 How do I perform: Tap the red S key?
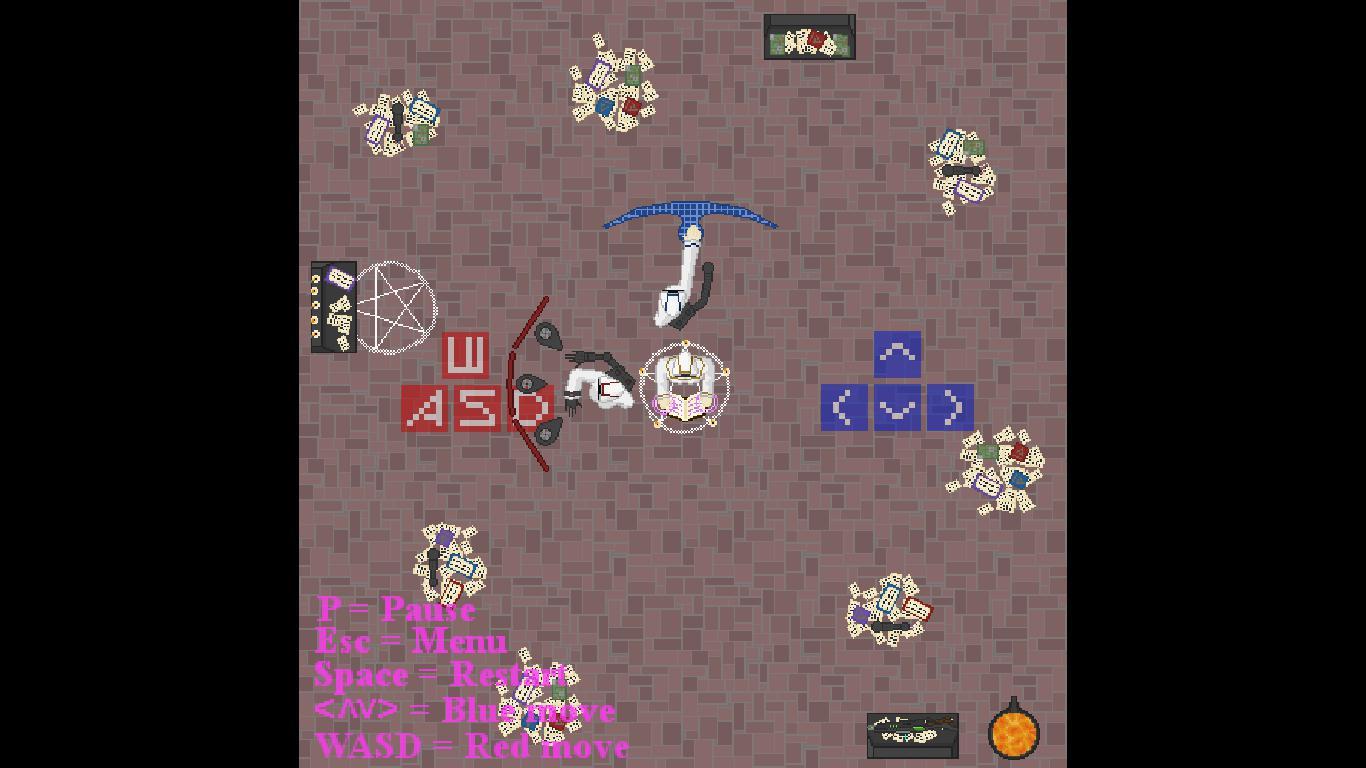477,408
